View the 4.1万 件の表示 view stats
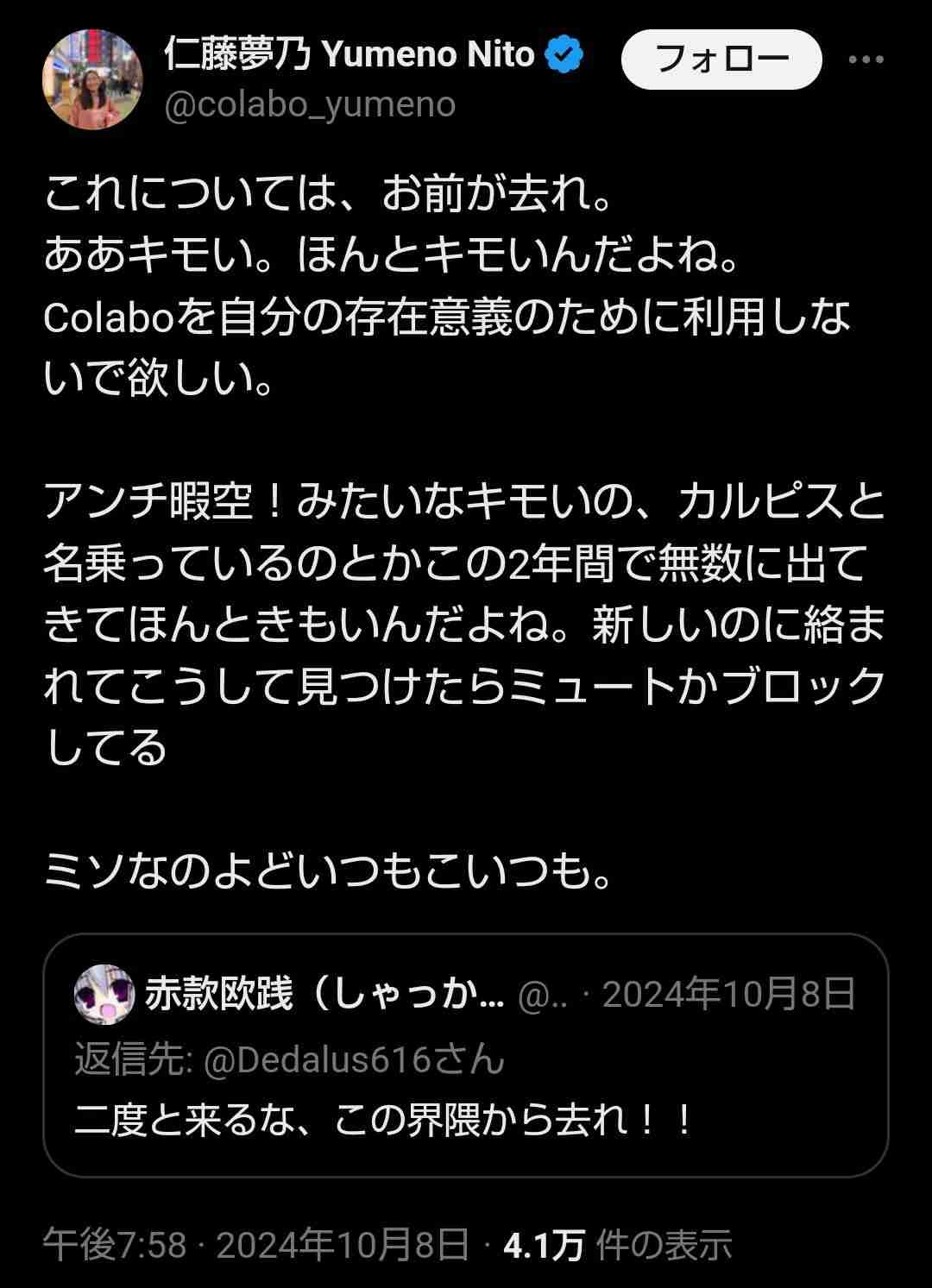Image resolution: width=932 pixels, height=1288 pixels. (617, 1245)
